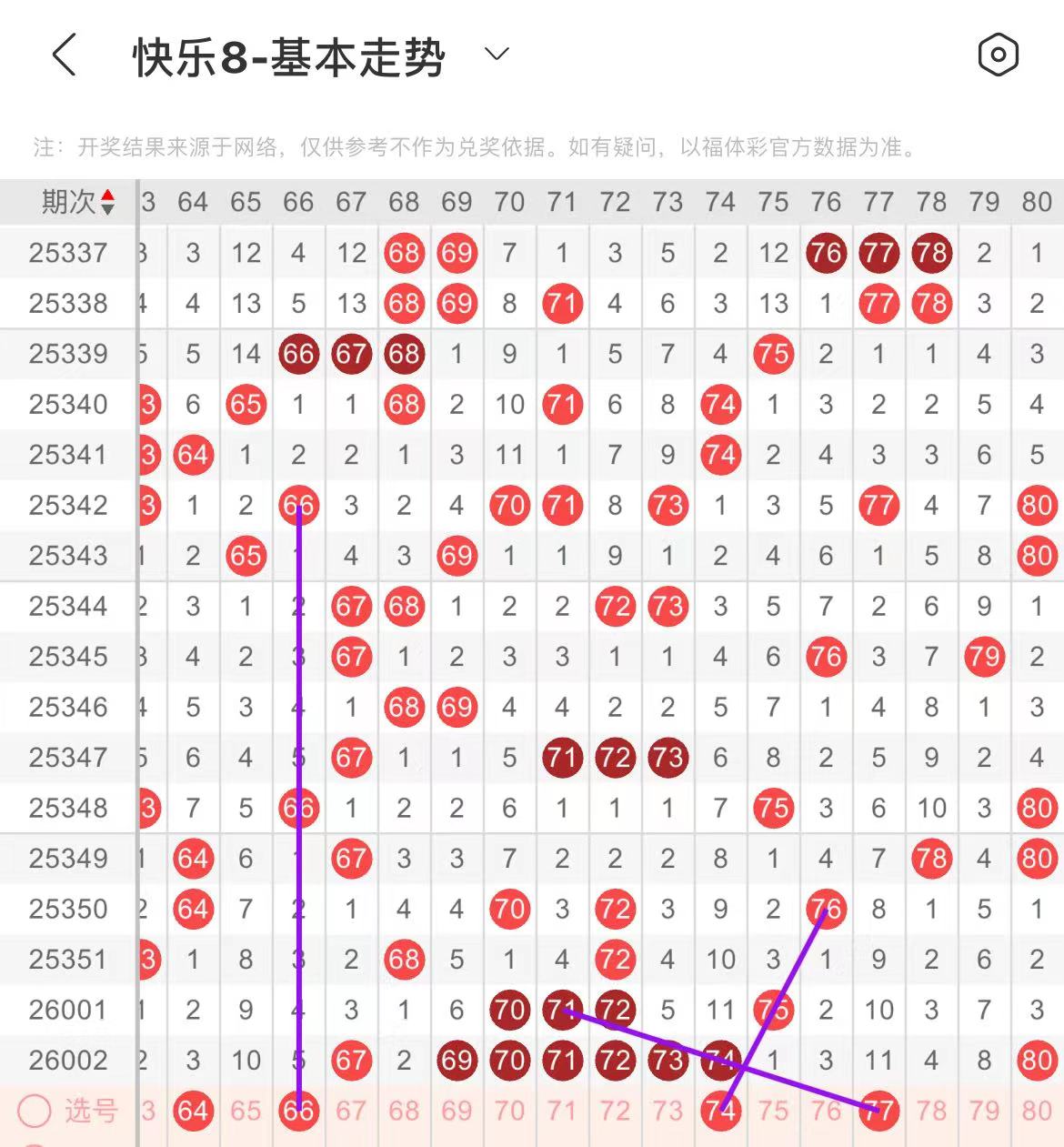Screen dimensions: 1064x1147
Task: Select number 78 in the 选号 row
Action: 931,1111
